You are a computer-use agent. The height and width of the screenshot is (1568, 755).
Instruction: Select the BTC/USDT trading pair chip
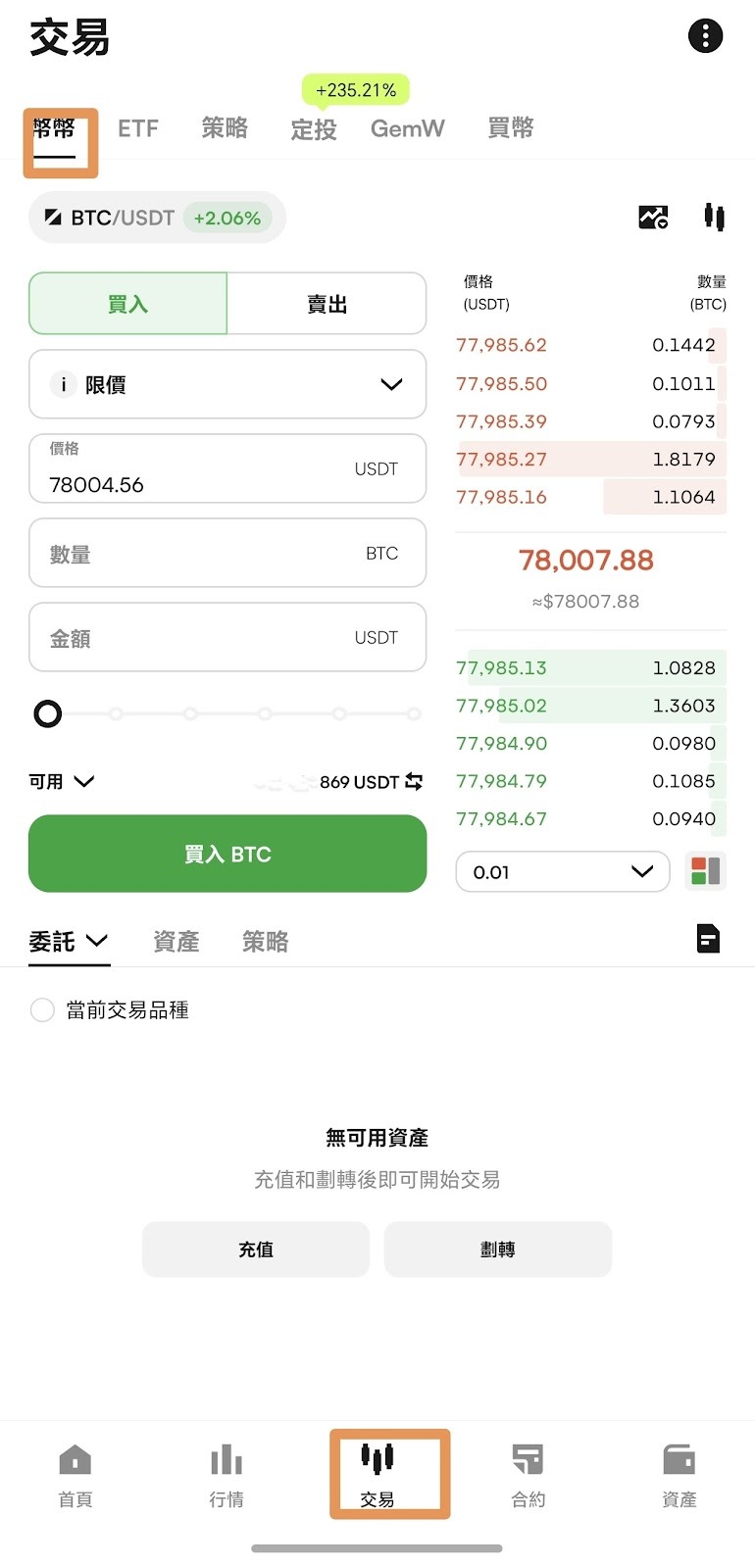[x=157, y=218]
